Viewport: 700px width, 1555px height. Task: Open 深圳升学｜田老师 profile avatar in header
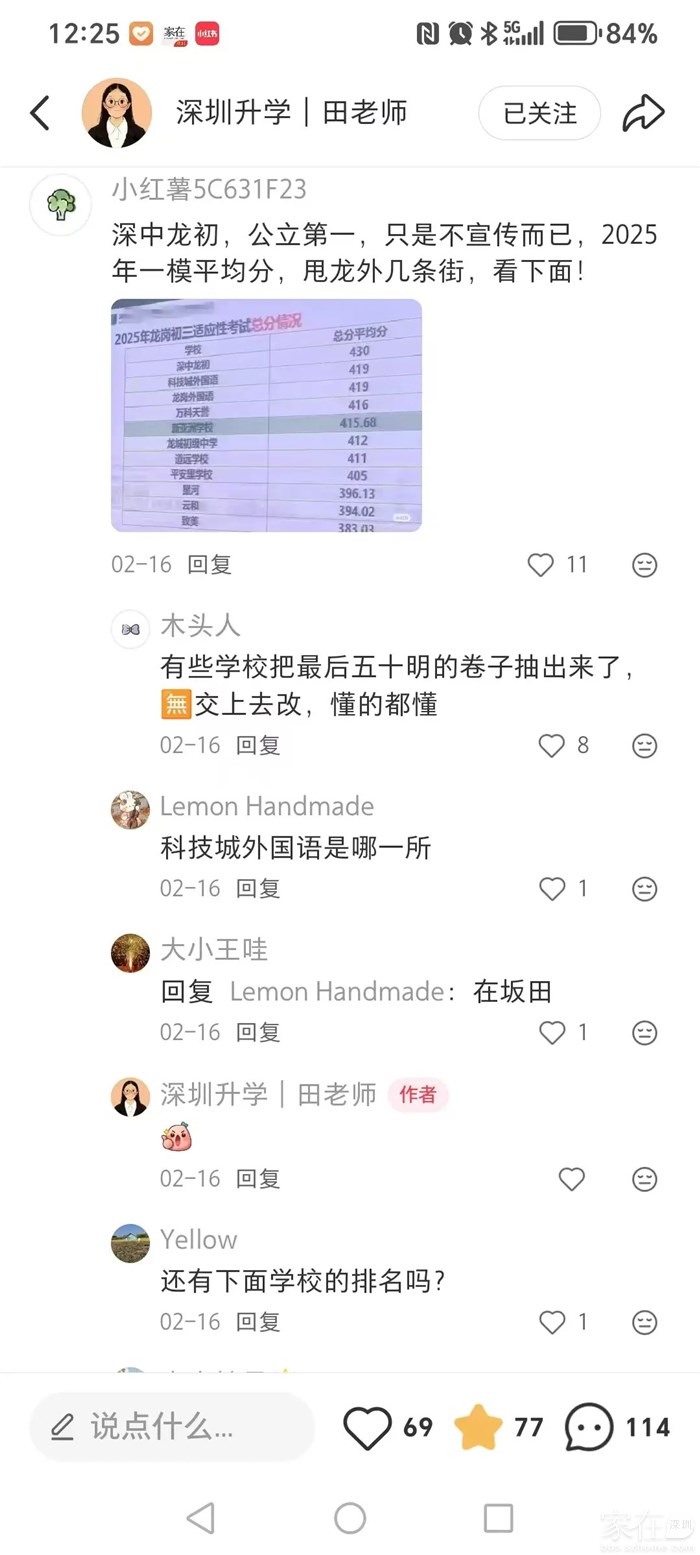pyautogui.click(x=116, y=113)
